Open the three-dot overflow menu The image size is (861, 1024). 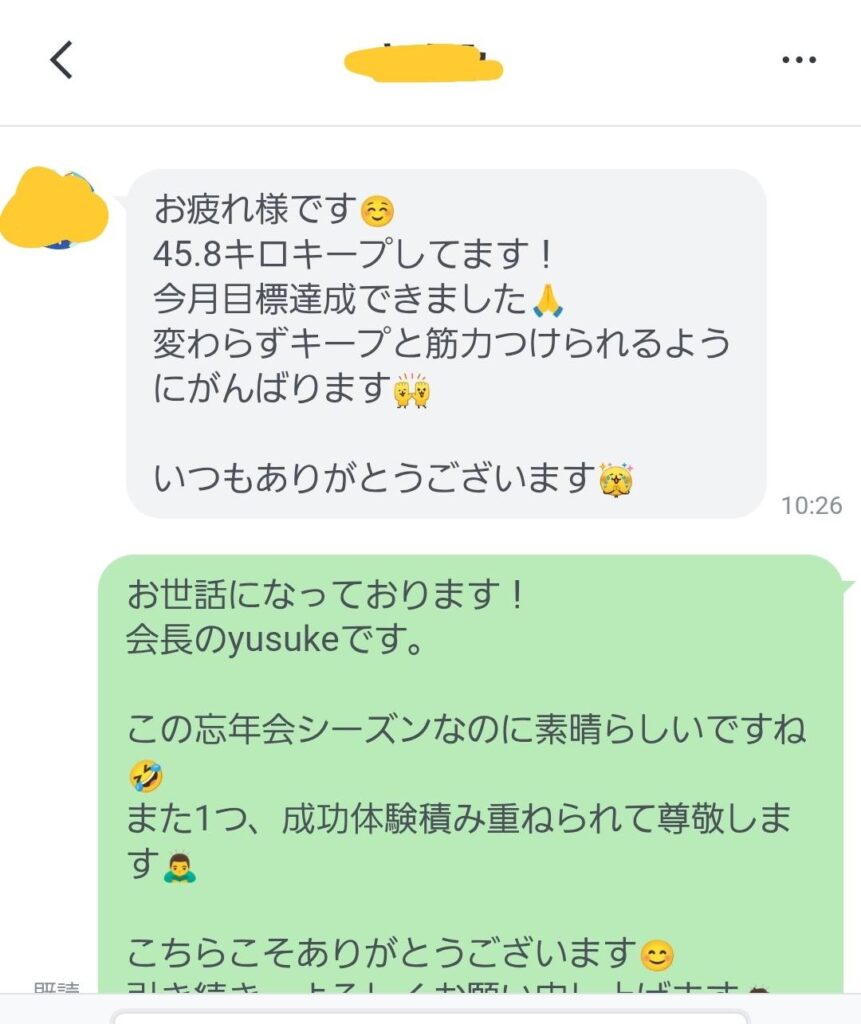798,61
